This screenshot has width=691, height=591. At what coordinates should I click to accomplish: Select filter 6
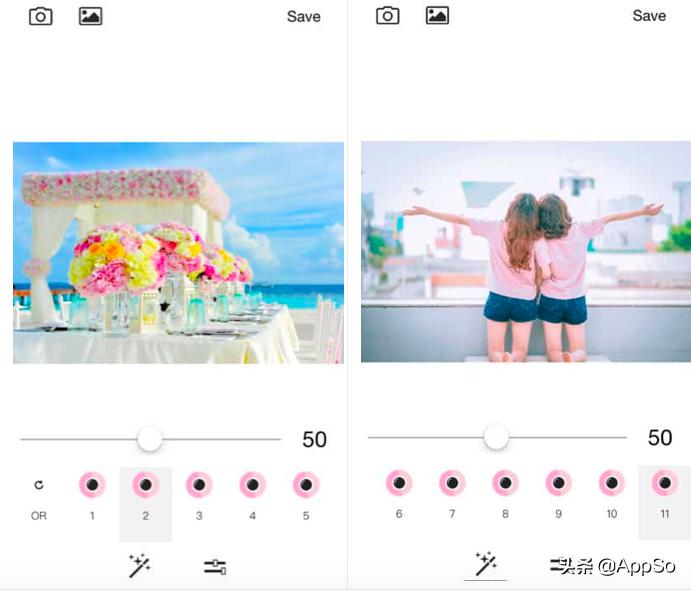click(x=399, y=484)
